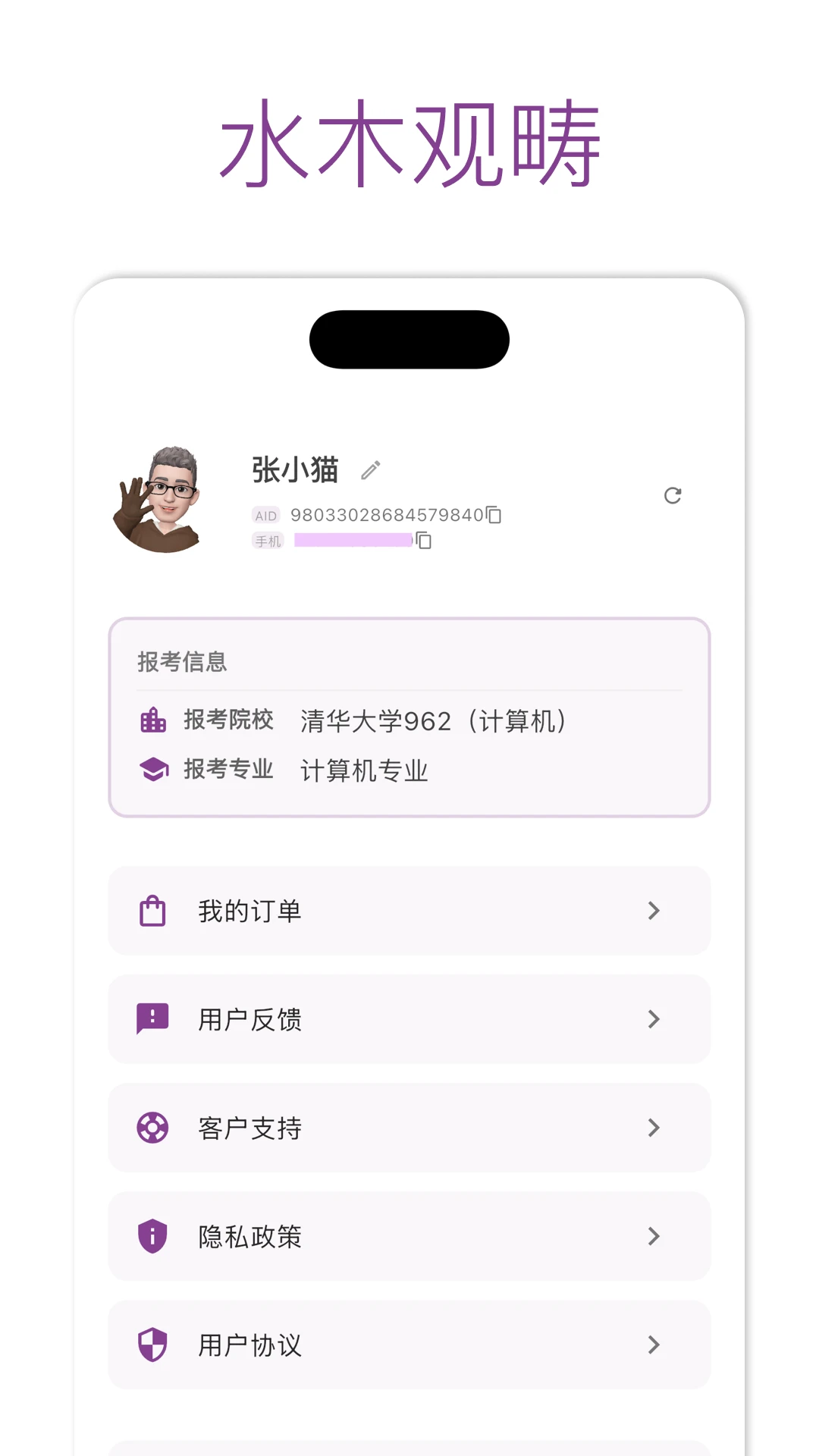This screenshot has height=1456, width=819.
Task: Click the shield info icon next to 隐私政策
Action: (152, 1237)
